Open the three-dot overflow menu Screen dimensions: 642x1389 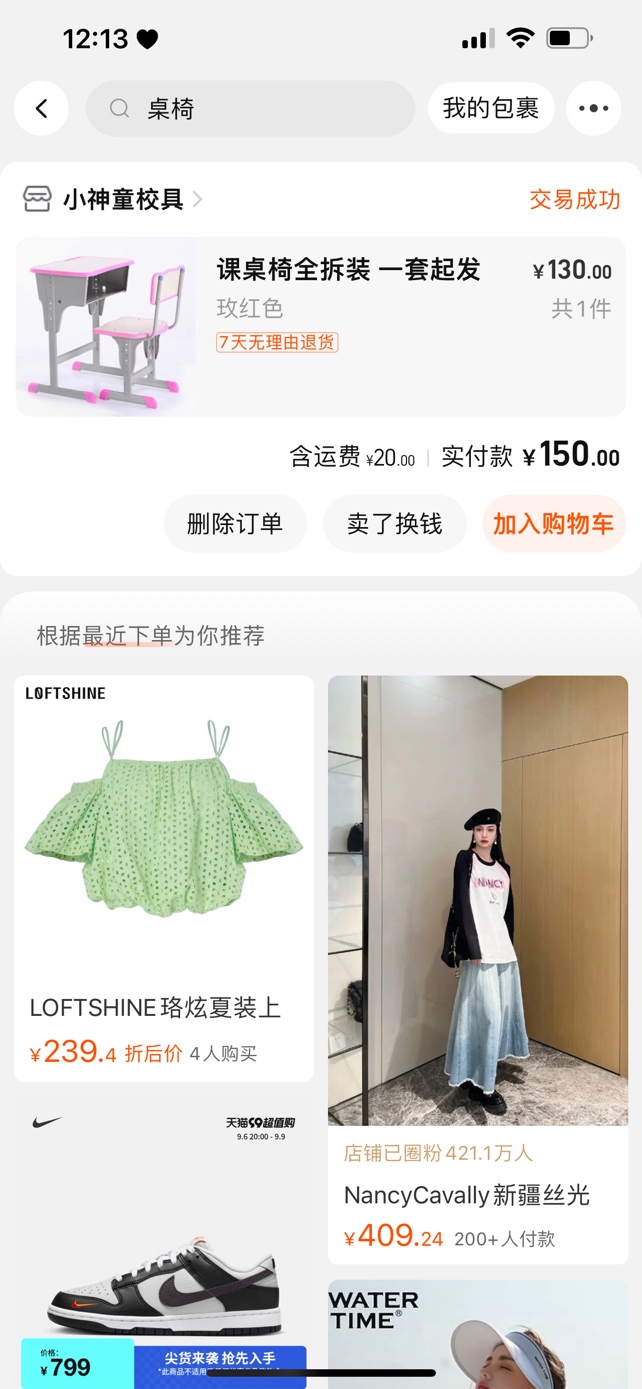(593, 108)
